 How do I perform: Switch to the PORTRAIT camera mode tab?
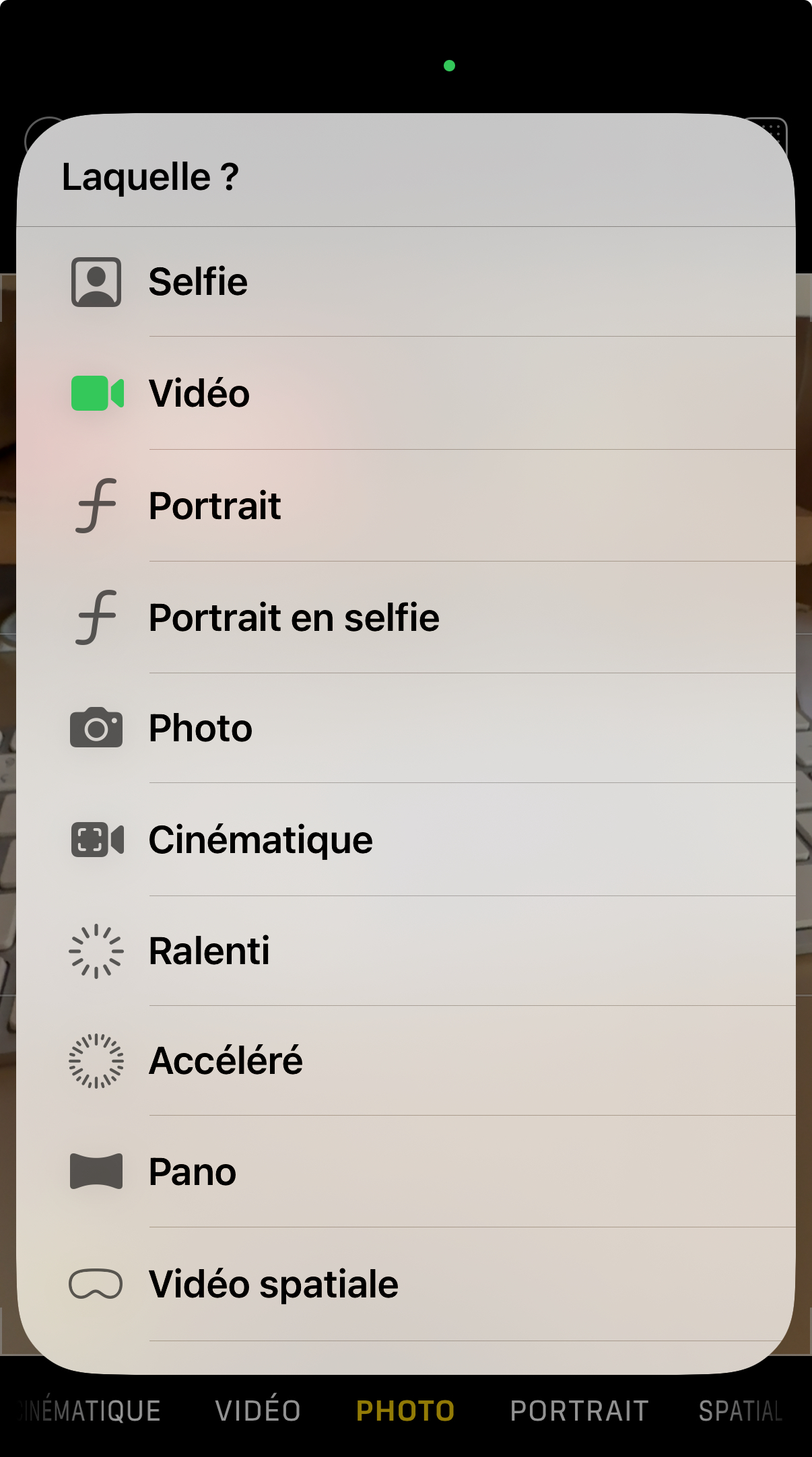pos(579,1411)
